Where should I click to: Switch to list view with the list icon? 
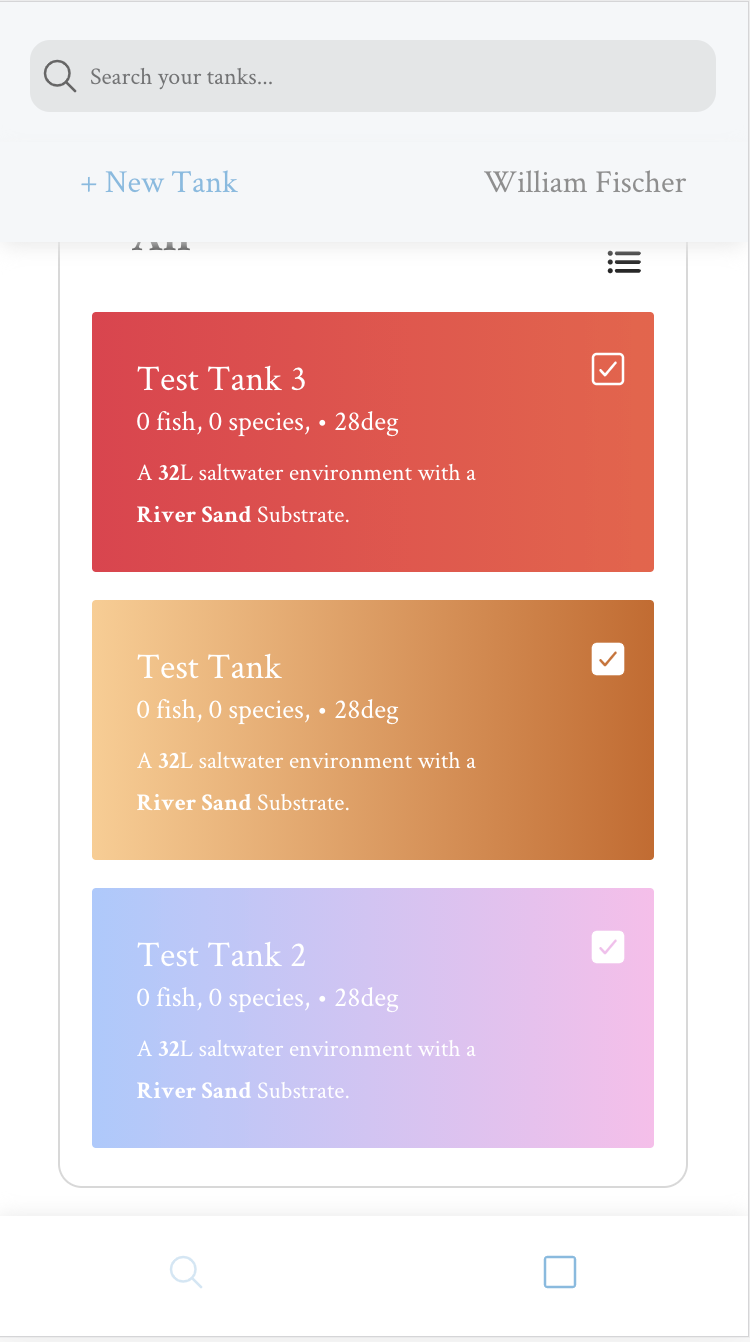[x=624, y=263]
